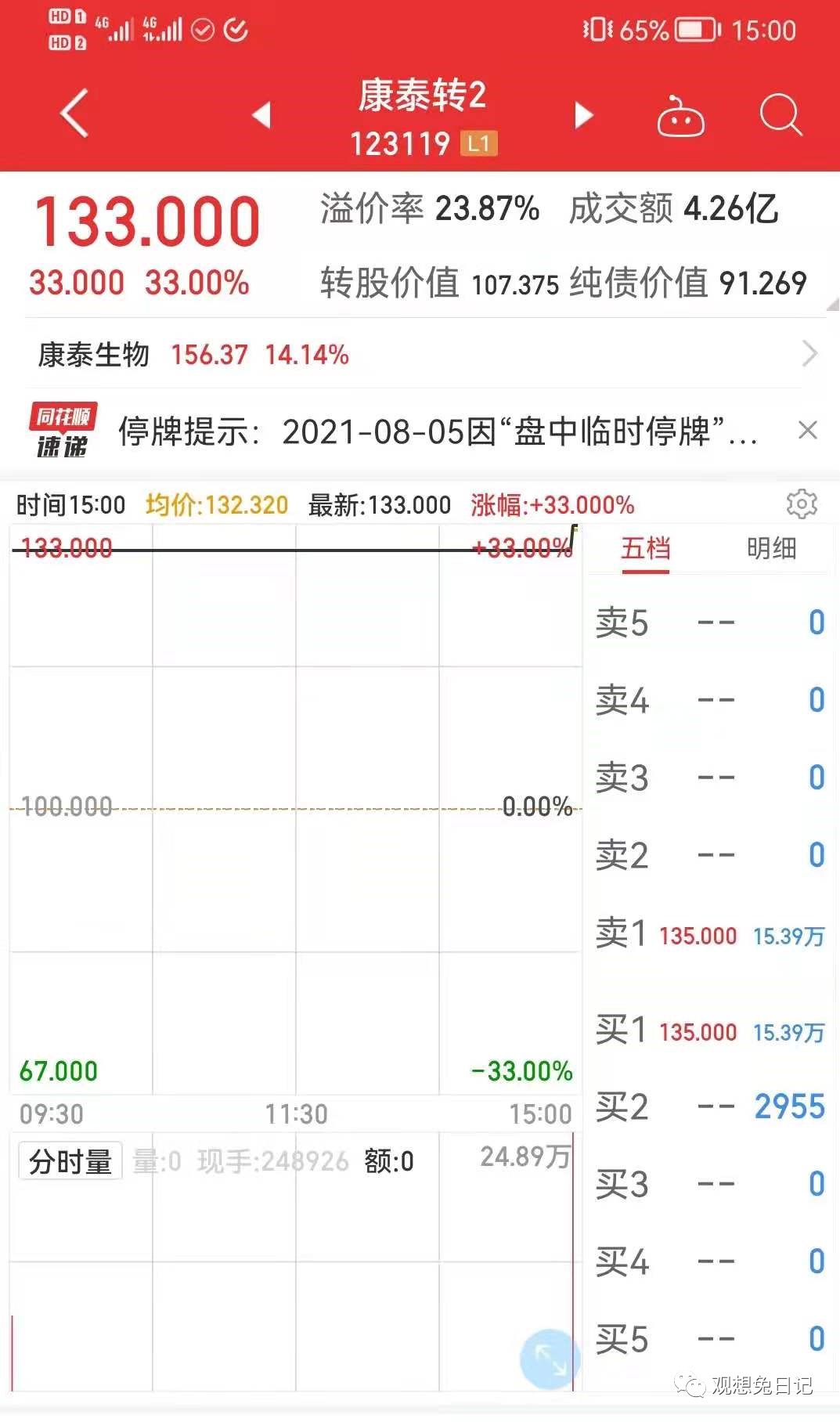Open the search magnifier
840x1422 pixels.
pos(781,115)
